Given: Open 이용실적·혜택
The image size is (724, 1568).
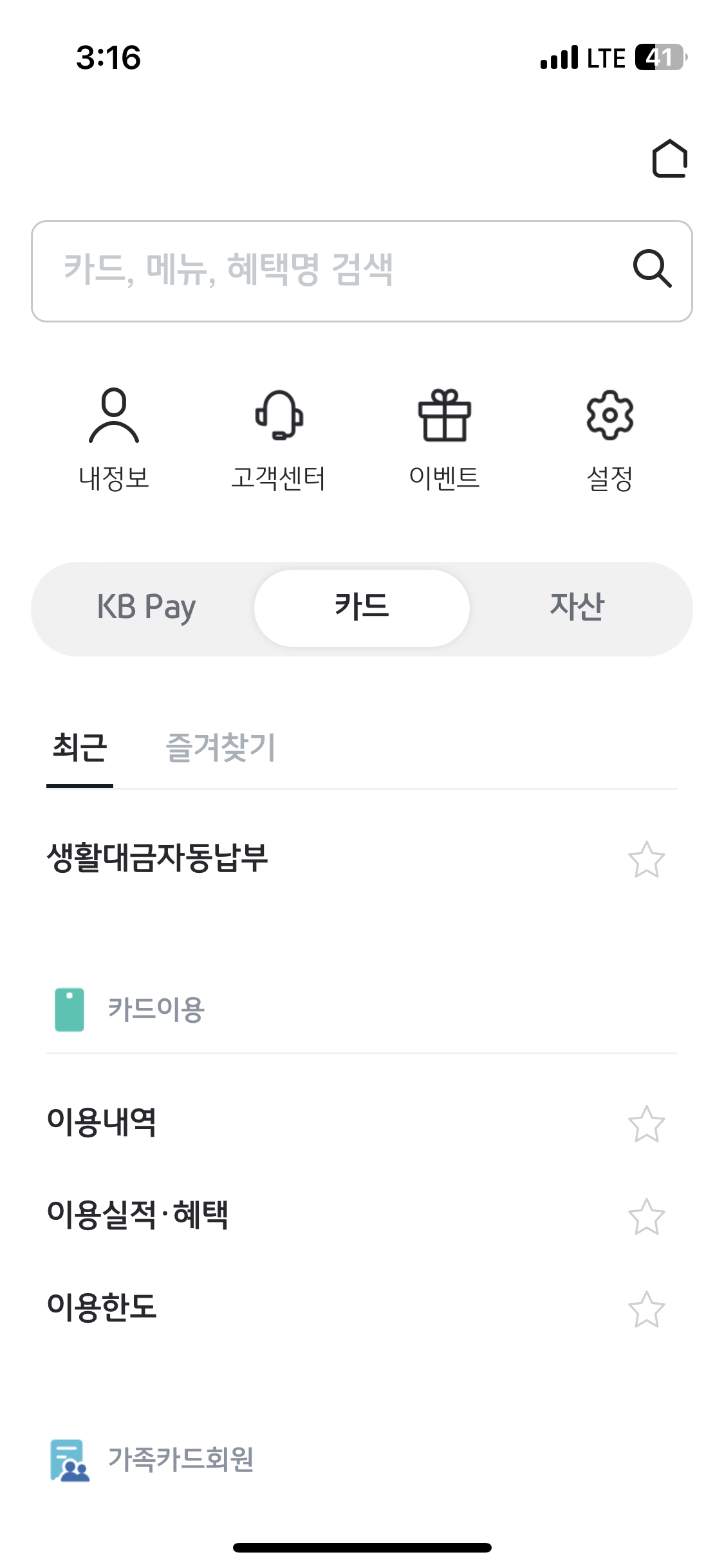Looking at the screenshot, I should tap(138, 1215).
